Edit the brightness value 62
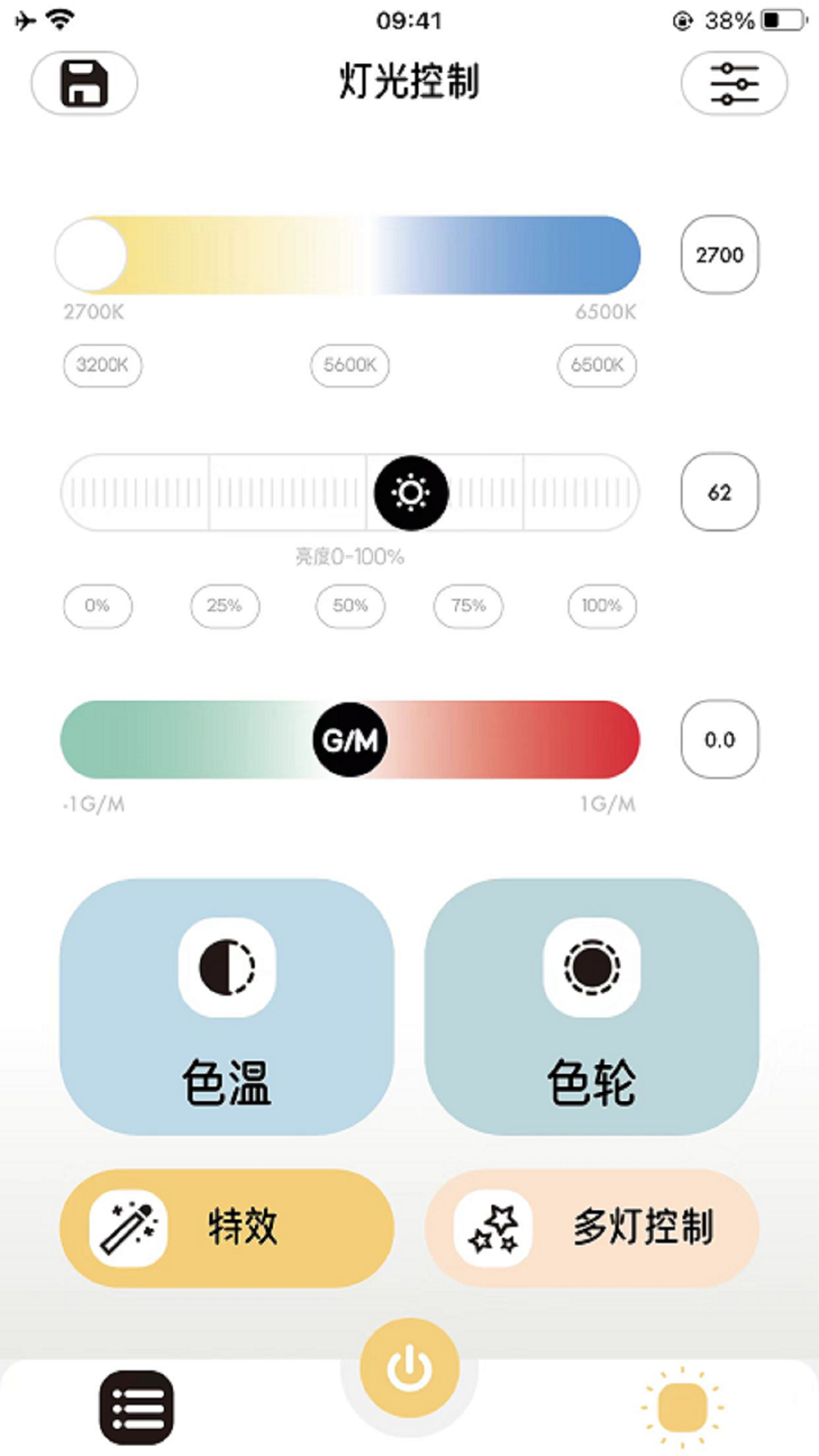The height and width of the screenshot is (1456, 819). point(719,492)
